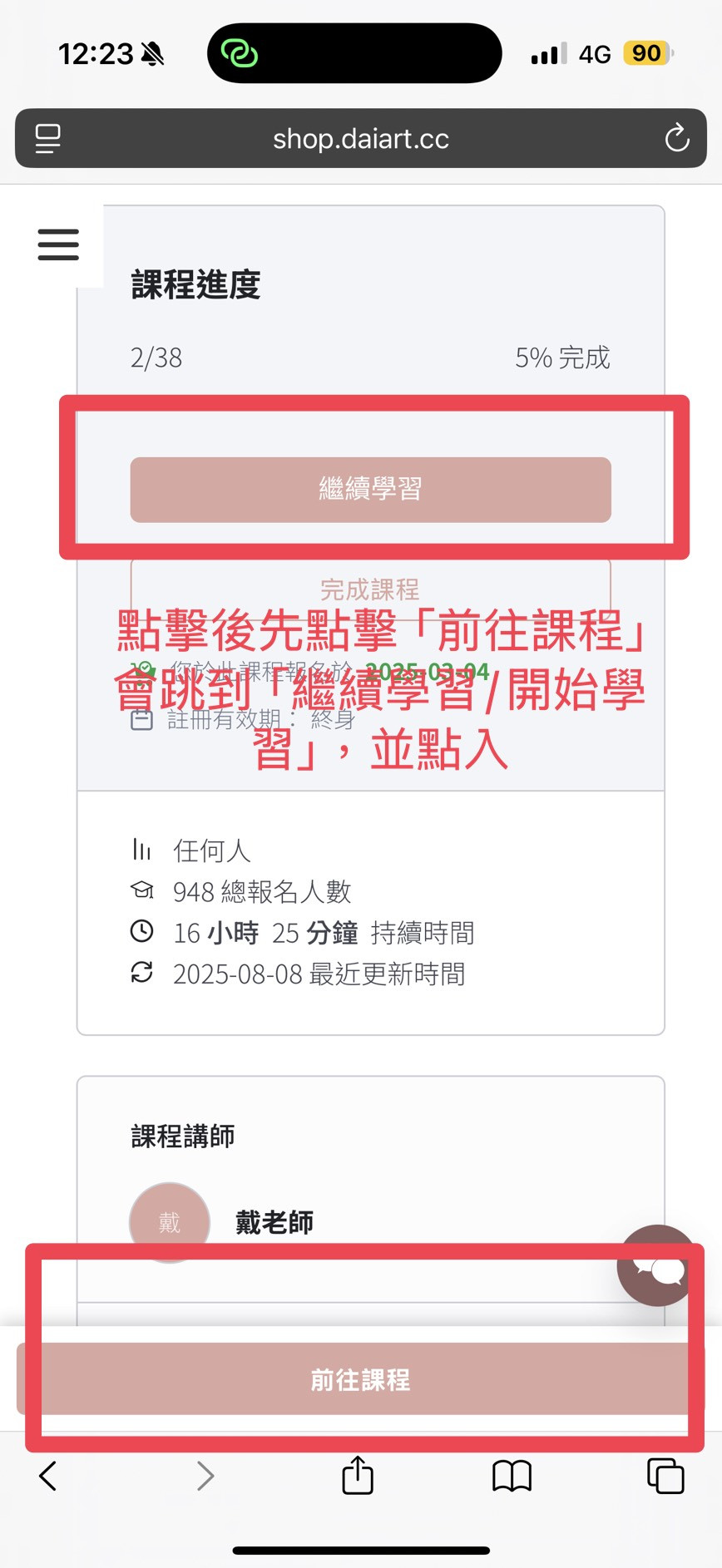Show open browser tabs

coord(665,1477)
